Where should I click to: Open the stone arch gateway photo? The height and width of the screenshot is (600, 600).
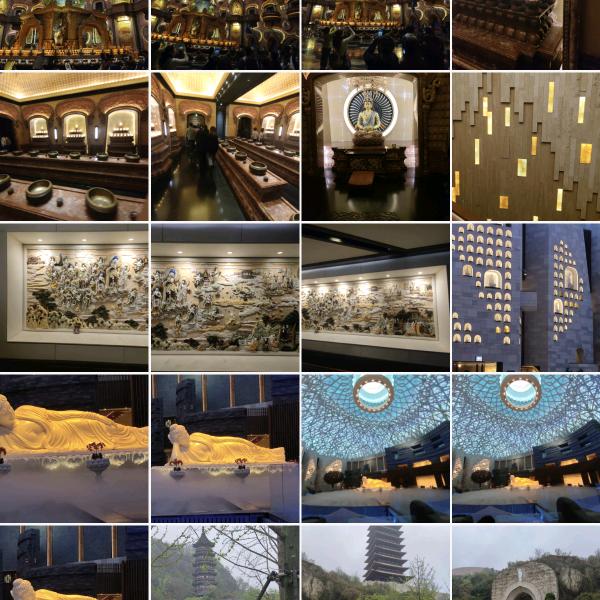click(x=525, y=564)
